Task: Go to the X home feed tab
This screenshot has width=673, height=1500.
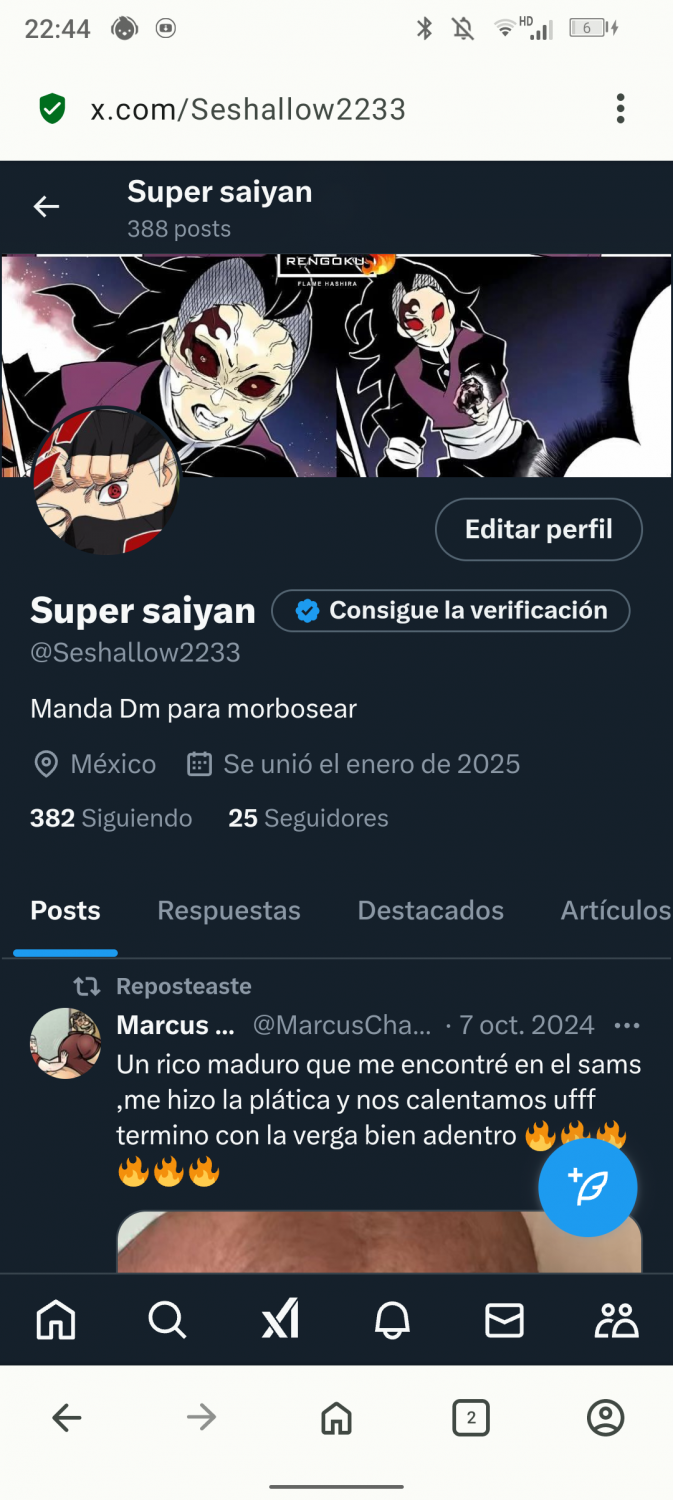Action: (56, 1321)
